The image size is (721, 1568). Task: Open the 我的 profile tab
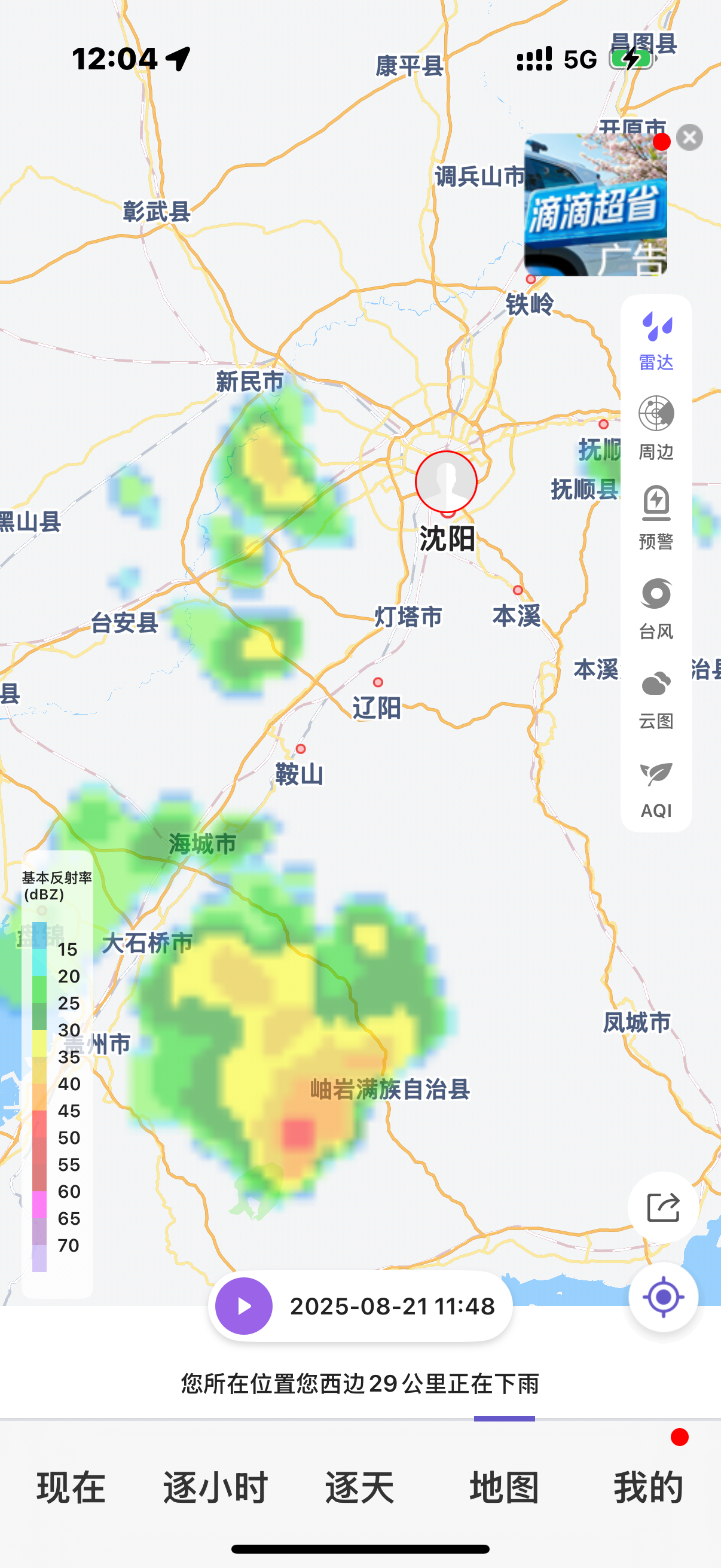point(649,1488)
